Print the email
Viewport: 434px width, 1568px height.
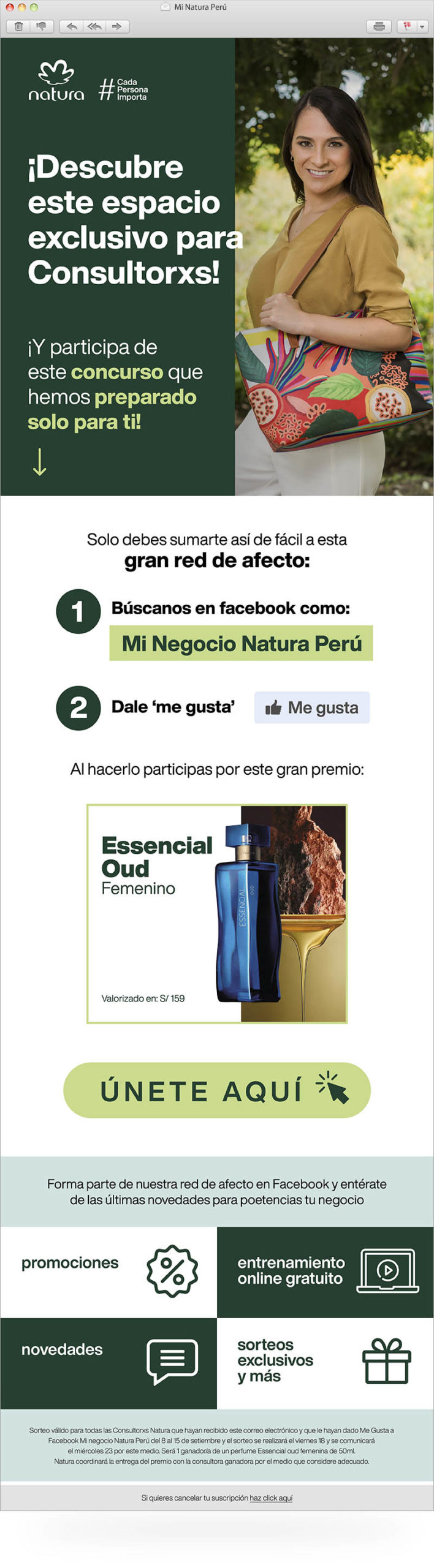coord(379,26)
